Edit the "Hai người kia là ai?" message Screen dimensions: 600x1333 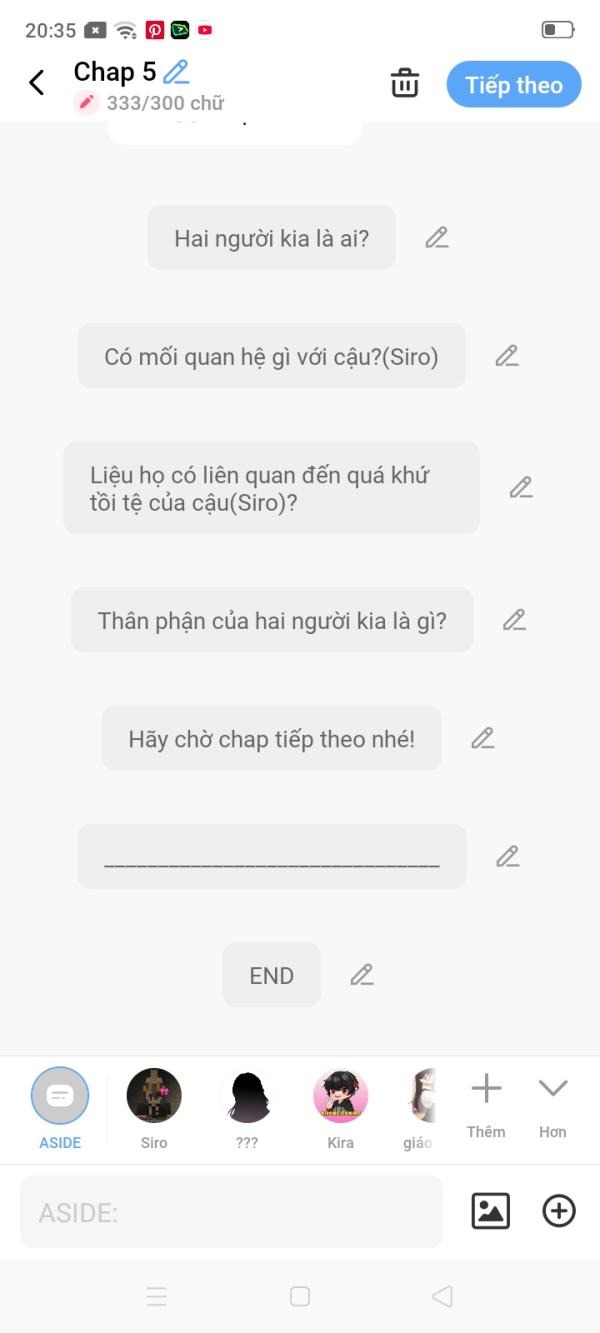click(436, 238)
